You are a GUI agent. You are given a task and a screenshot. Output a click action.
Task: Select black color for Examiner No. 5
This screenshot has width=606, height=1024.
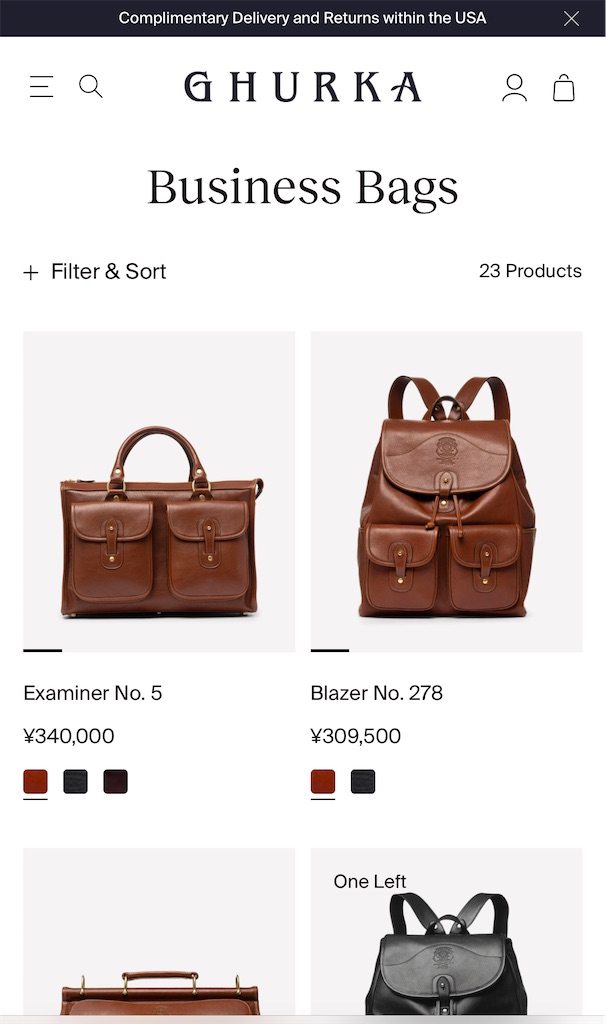(75, 782)
